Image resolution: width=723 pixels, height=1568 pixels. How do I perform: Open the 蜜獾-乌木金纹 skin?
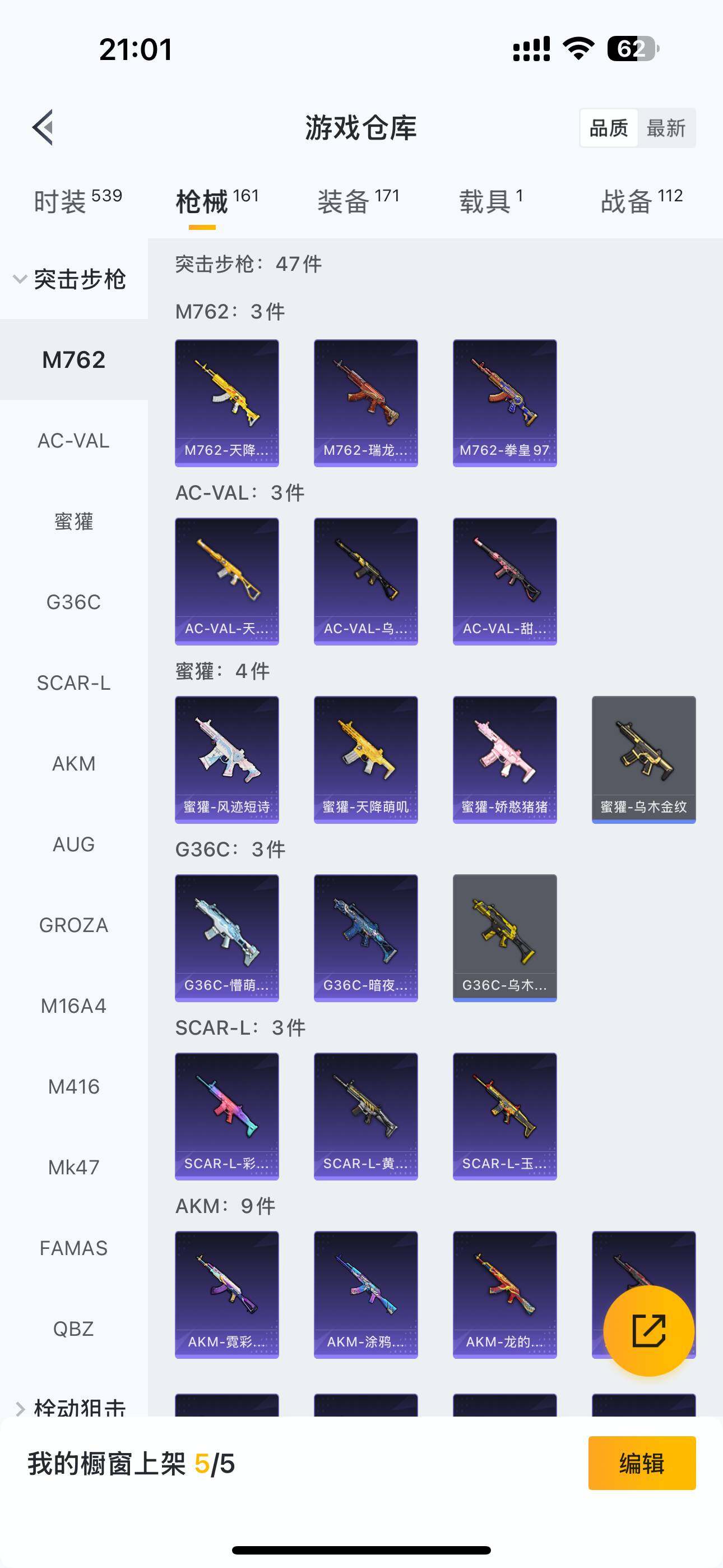click(643, 760)
